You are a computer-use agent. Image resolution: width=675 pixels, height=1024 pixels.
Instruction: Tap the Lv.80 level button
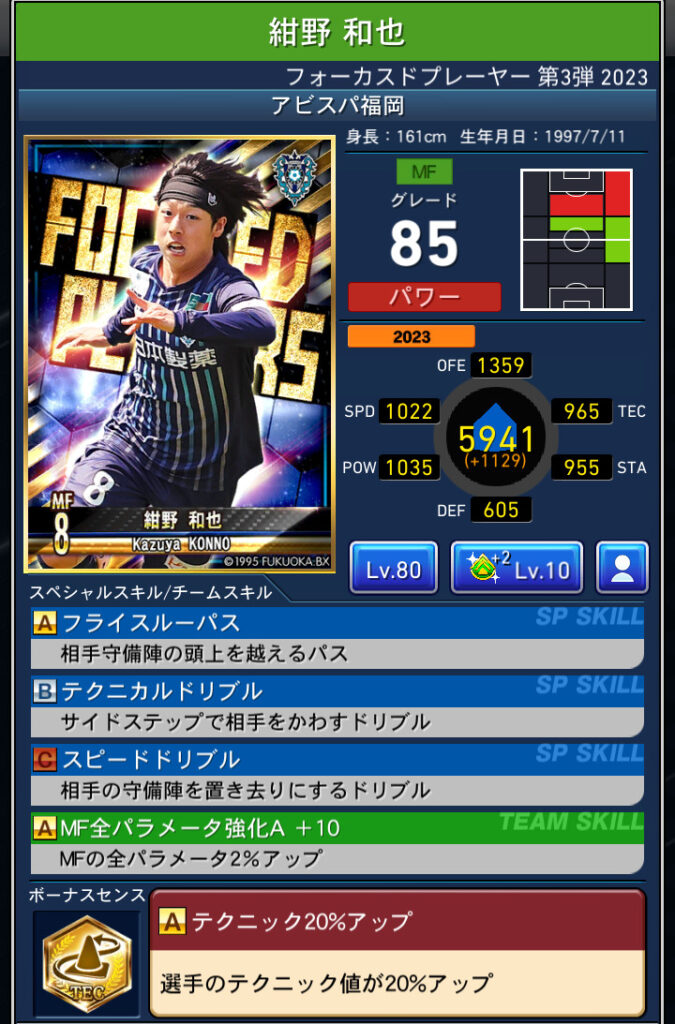393,568
